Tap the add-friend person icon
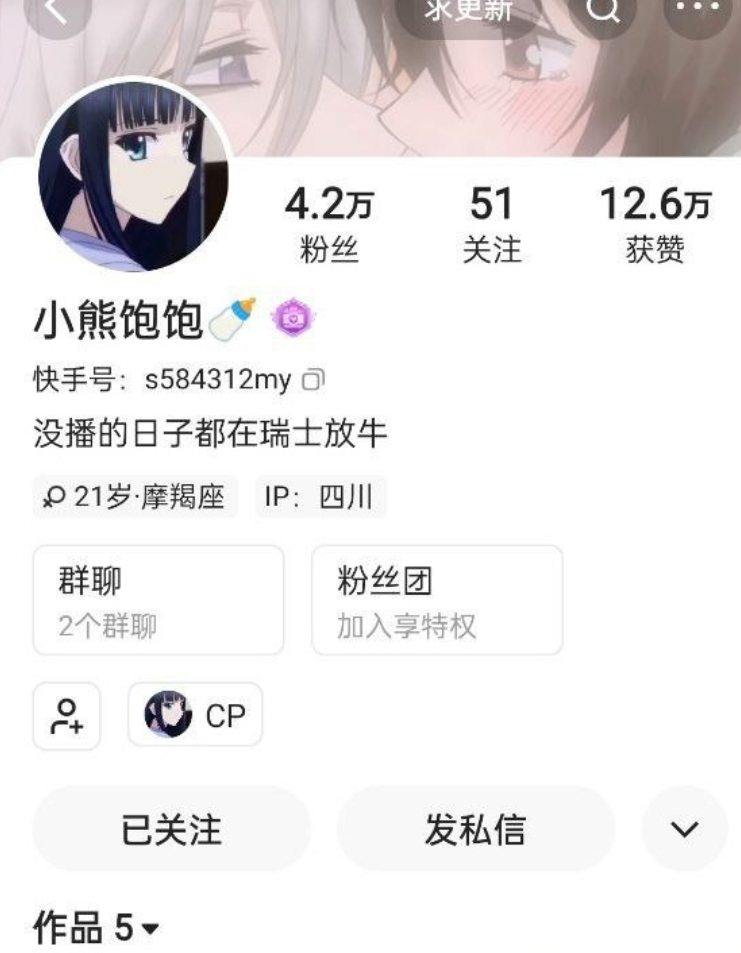This screenshot has height=953, width=741. pyautogui.click(x=67, y=716)
